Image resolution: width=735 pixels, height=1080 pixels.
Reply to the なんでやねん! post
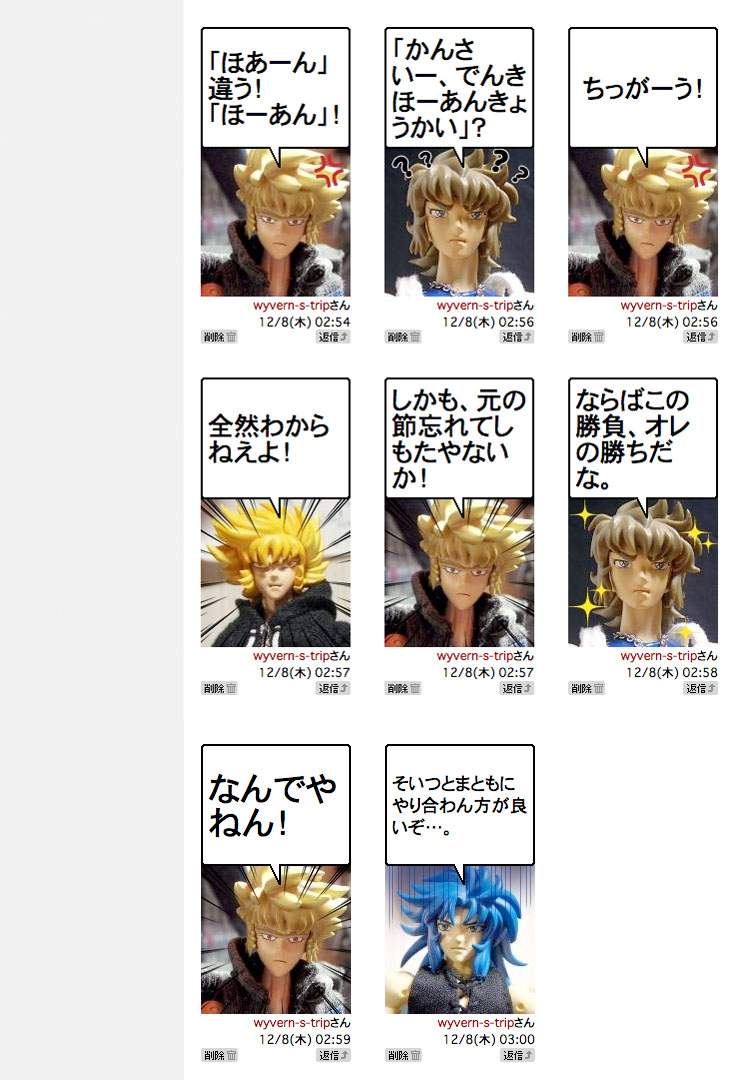coord(334,1055)
